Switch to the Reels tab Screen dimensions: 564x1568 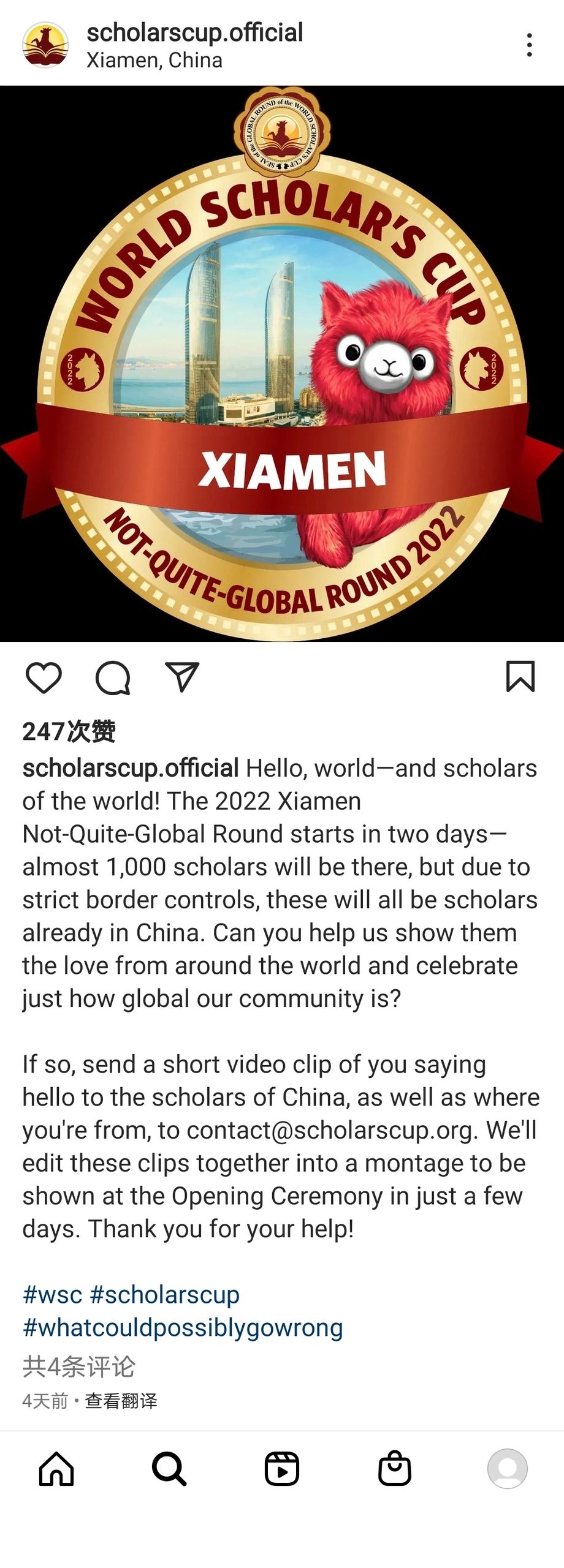coord(282,1469)
